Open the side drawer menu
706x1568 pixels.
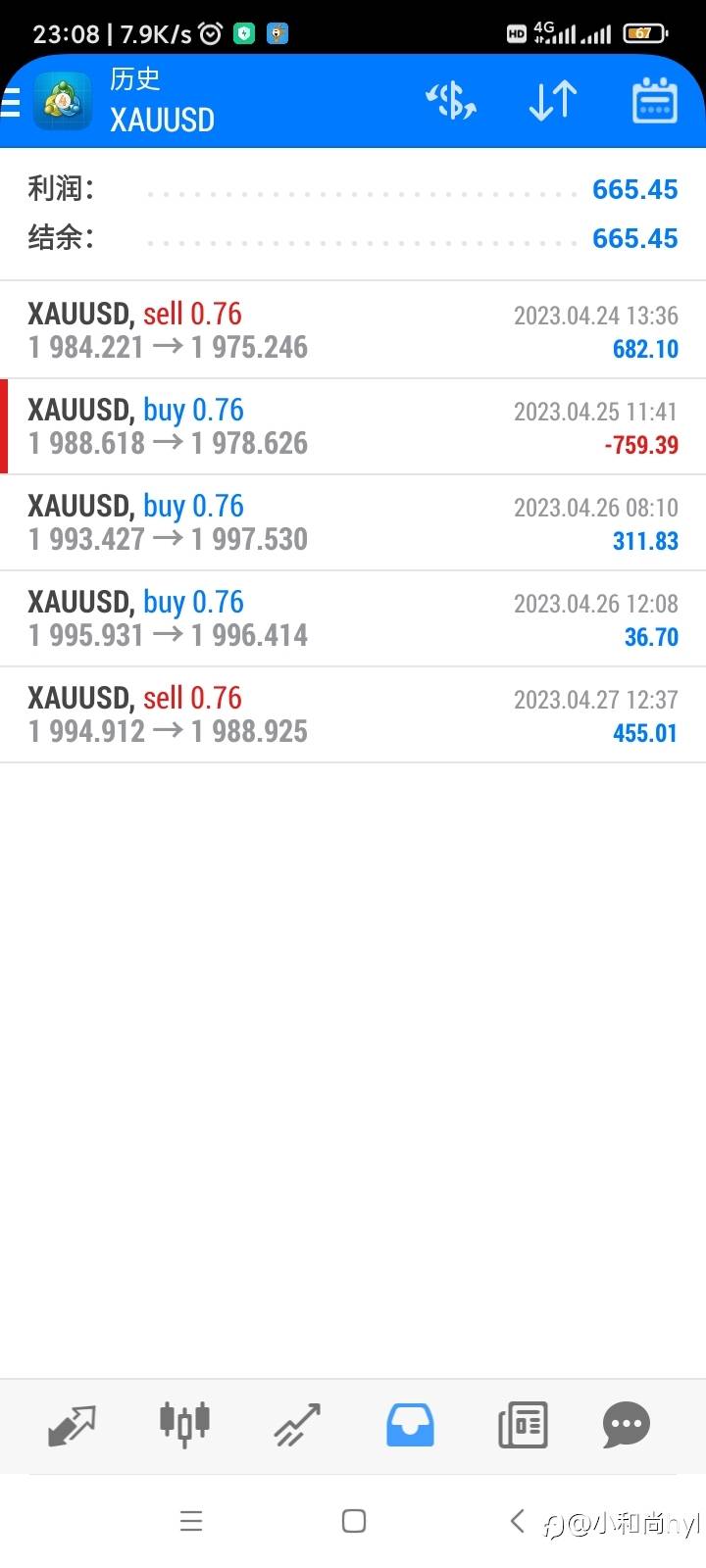tap(12, 102)
